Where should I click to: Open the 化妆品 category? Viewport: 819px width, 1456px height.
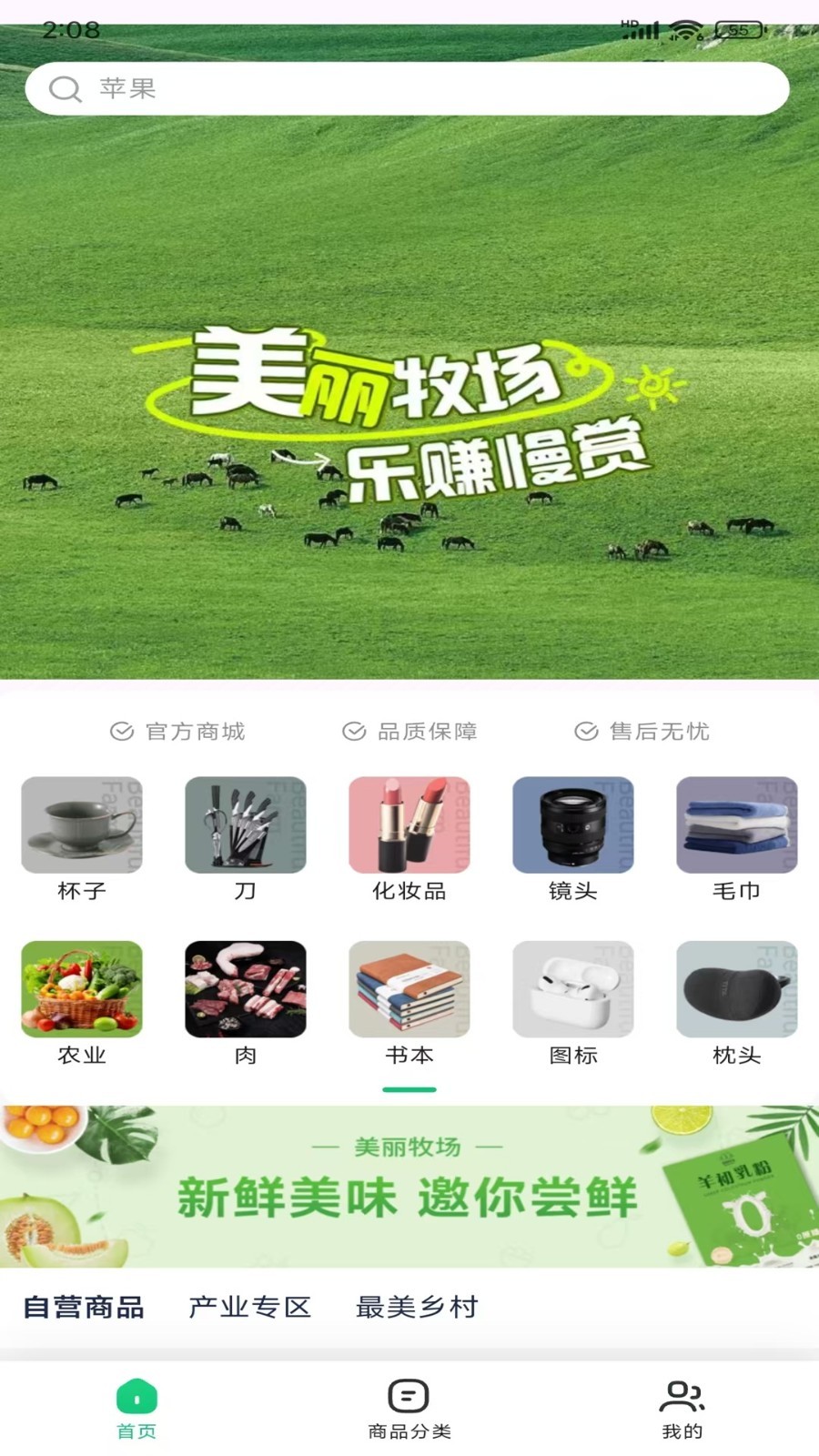tap(409, 838)
